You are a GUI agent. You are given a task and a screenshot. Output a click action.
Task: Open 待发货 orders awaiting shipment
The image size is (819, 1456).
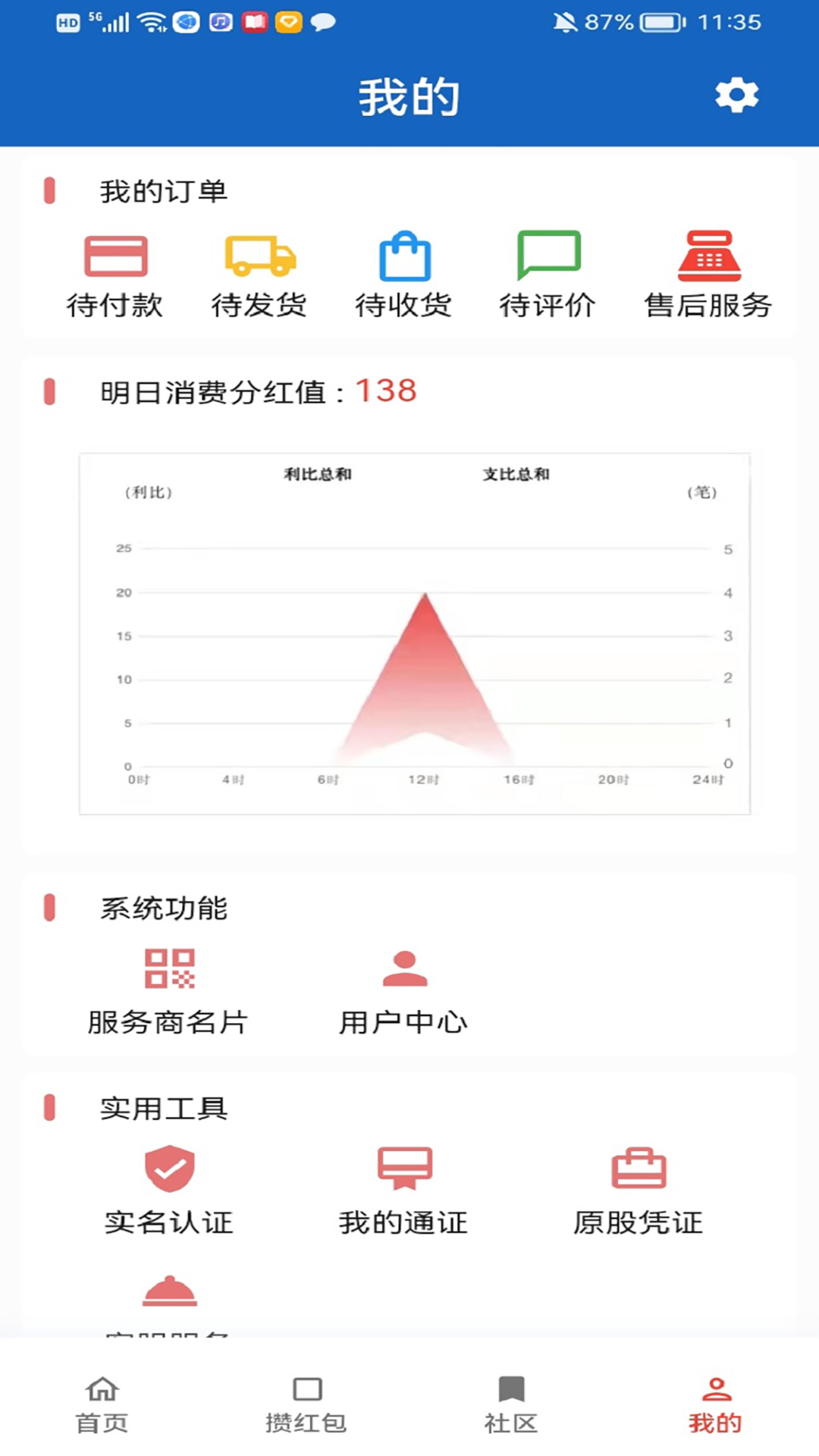pyautogui.click(x=259, y=275)
